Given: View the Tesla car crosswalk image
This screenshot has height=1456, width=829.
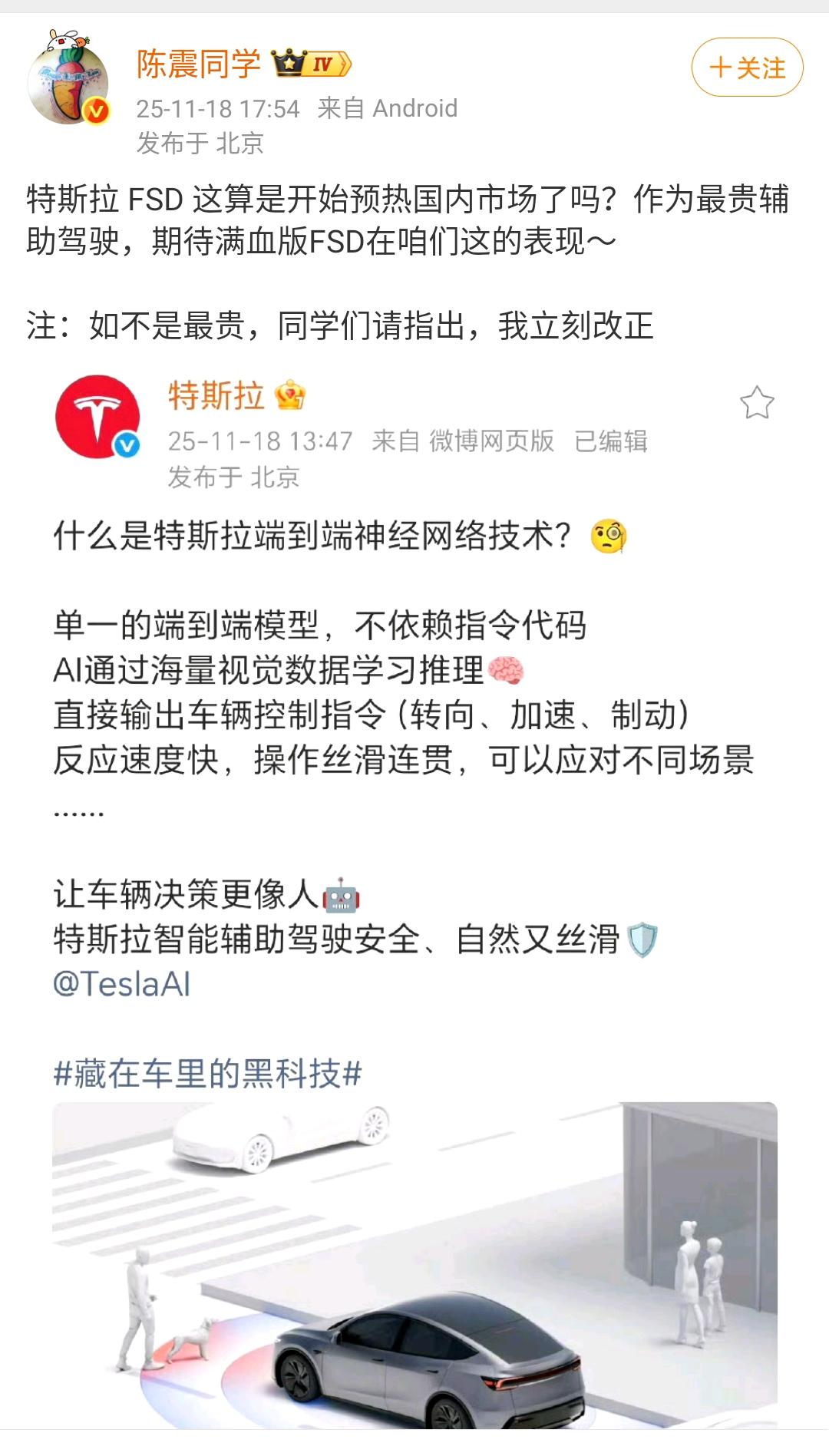Looking at the screenshot, I should pyautogui.click(x=414, y=1266).
